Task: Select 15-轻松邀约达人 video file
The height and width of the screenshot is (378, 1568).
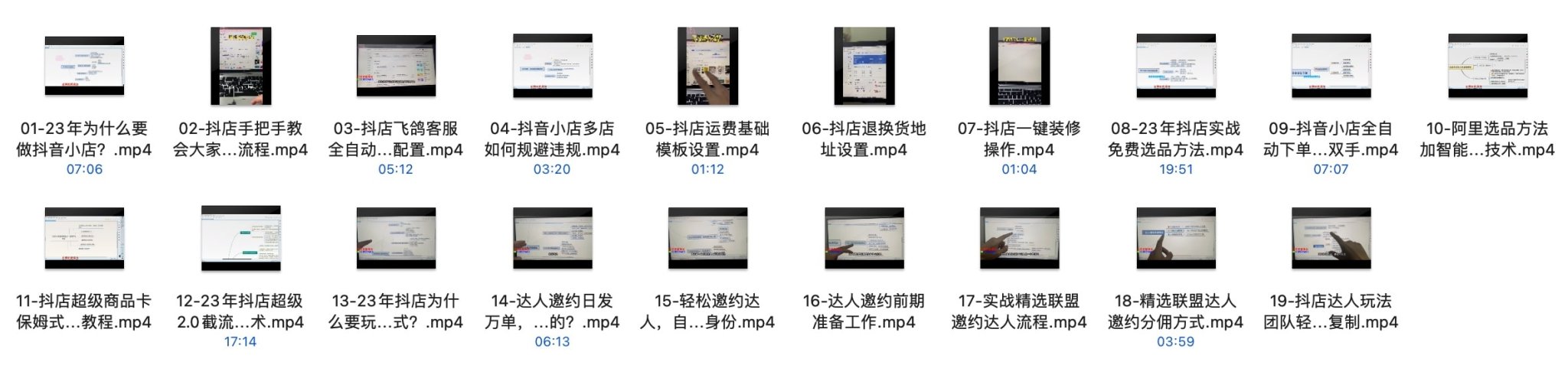Action: tap(707, 239)
